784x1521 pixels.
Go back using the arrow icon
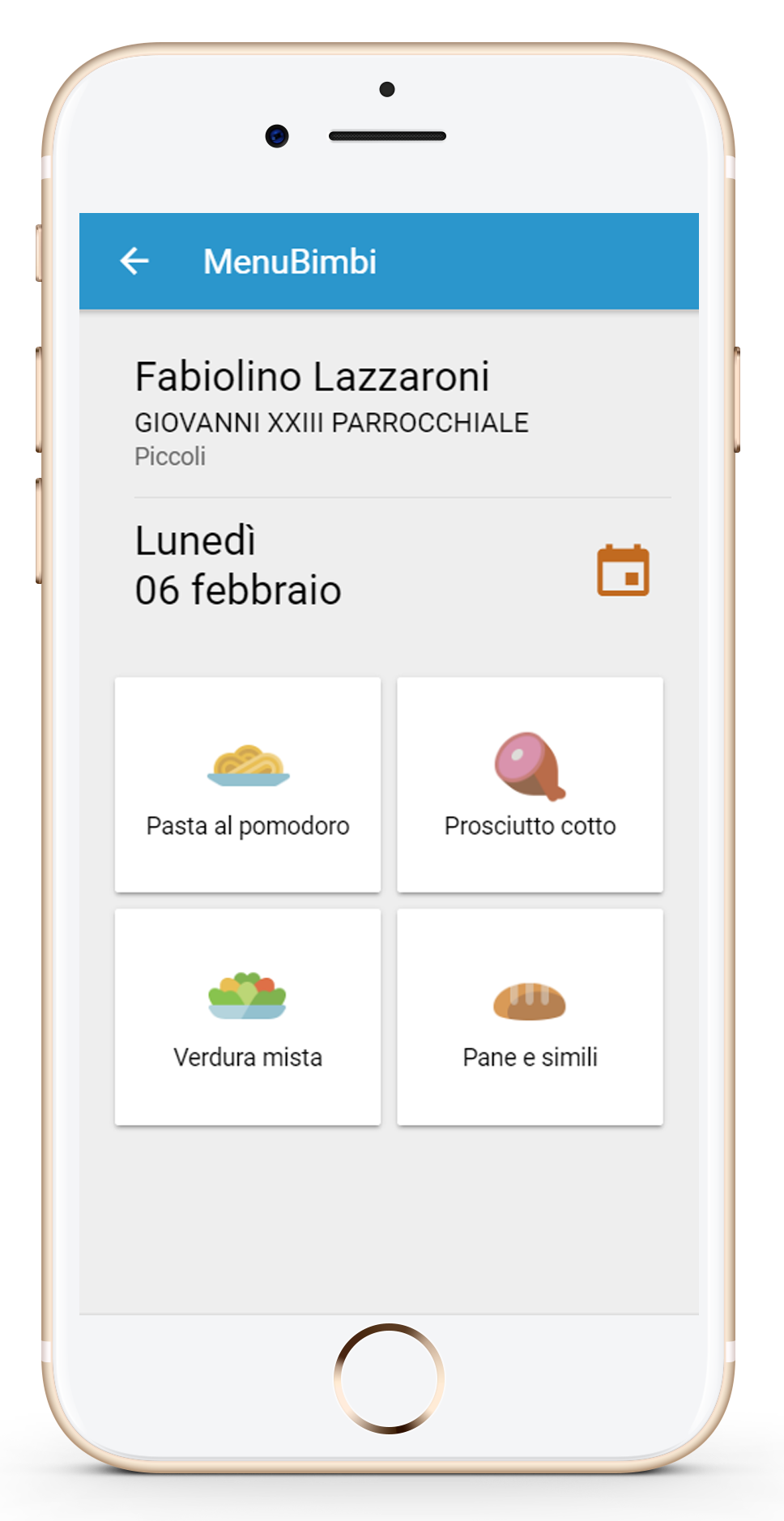click(x=134, y=261)
